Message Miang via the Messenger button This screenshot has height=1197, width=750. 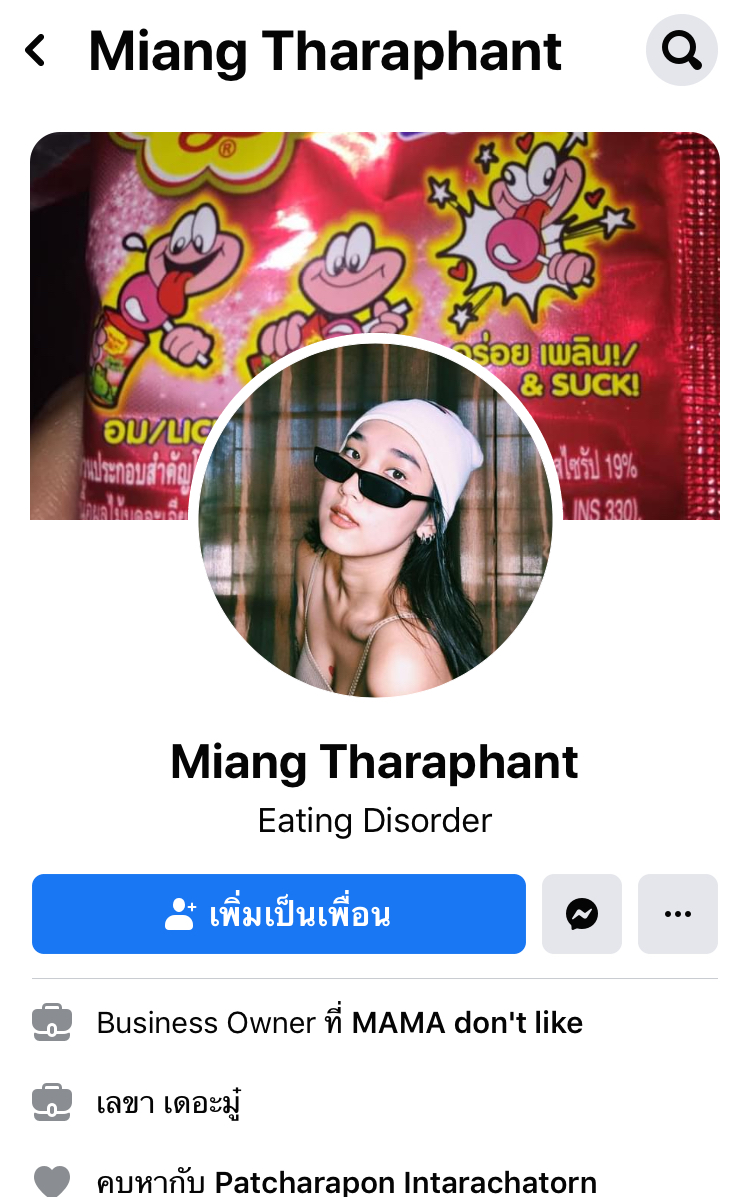pos(582,914)
